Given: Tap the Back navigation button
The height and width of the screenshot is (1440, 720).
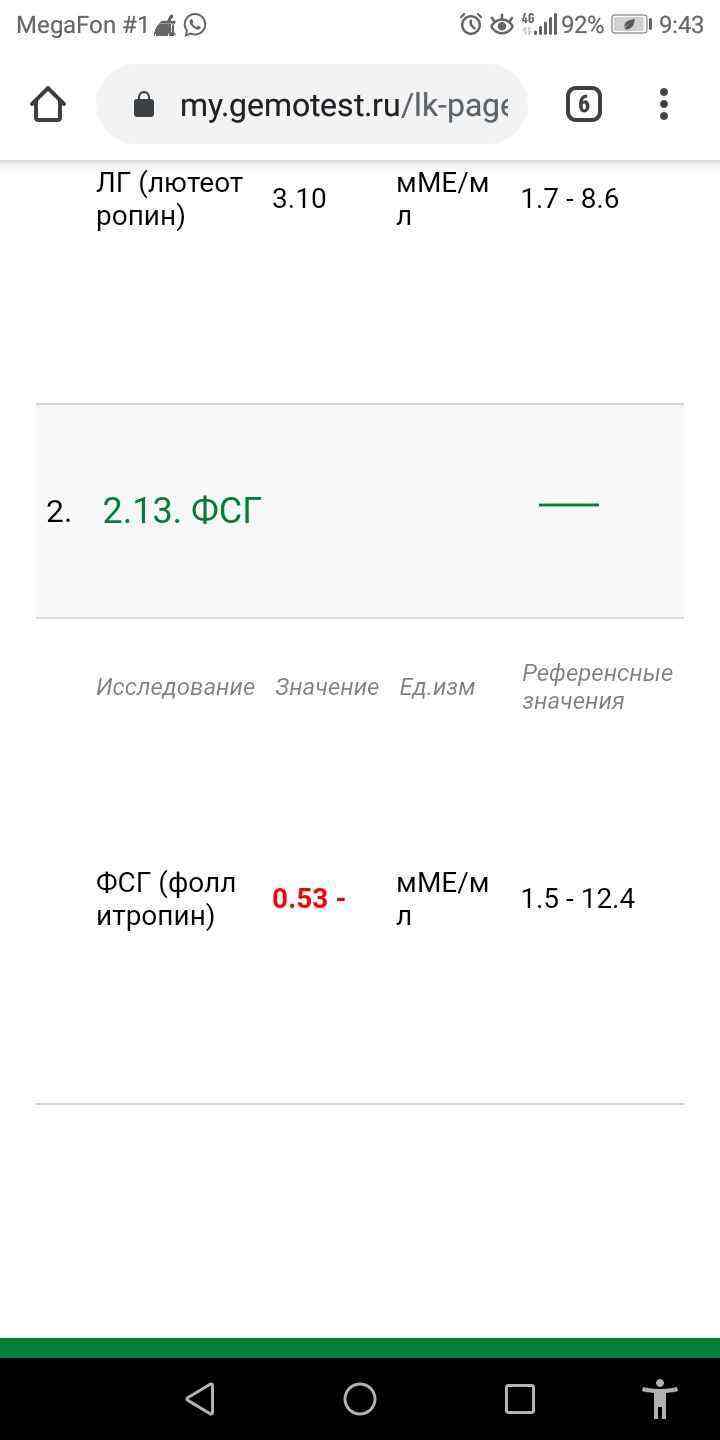Looking at the screenshot, I should coord(200,1399).
